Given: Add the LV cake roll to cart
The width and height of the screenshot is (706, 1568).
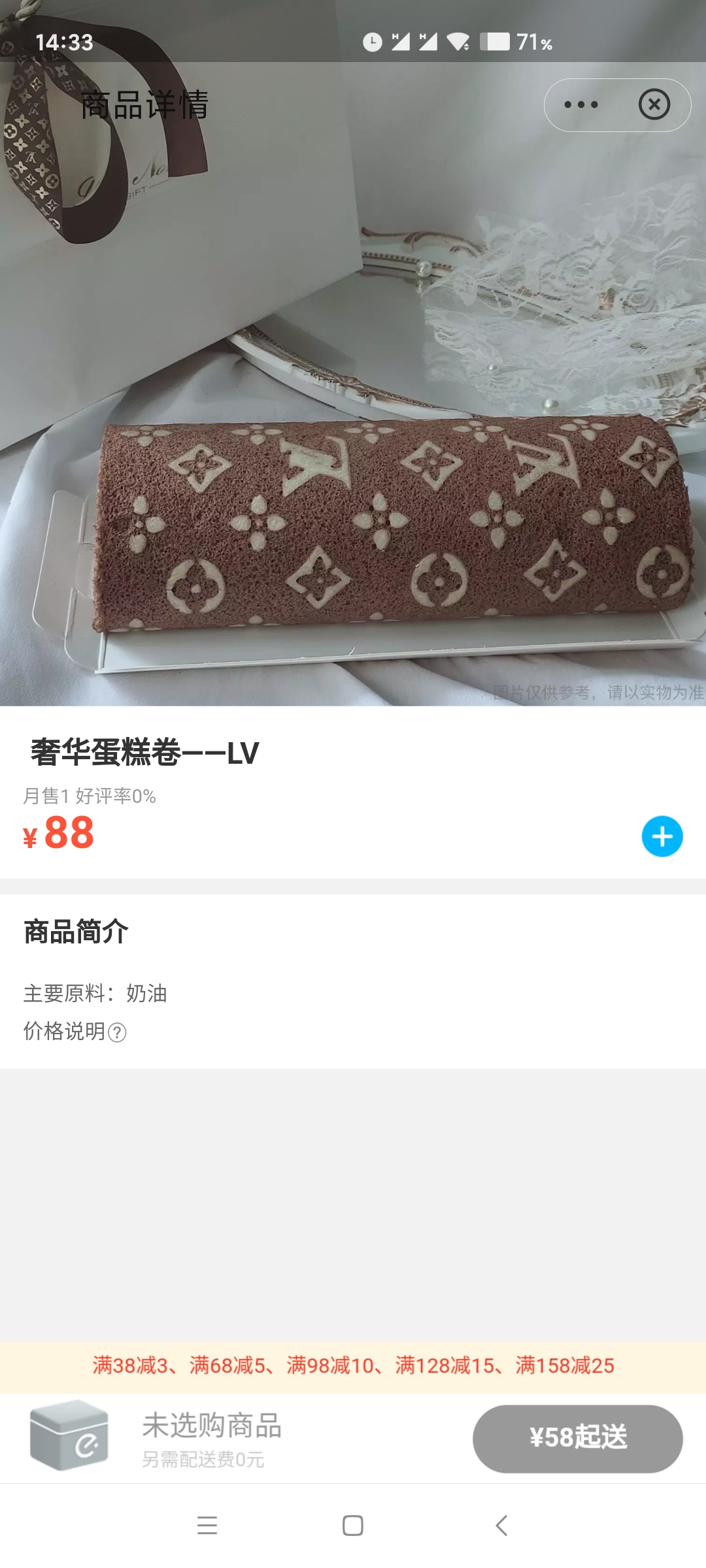Looking at the screenshot, I should click(x=662, y=836).
